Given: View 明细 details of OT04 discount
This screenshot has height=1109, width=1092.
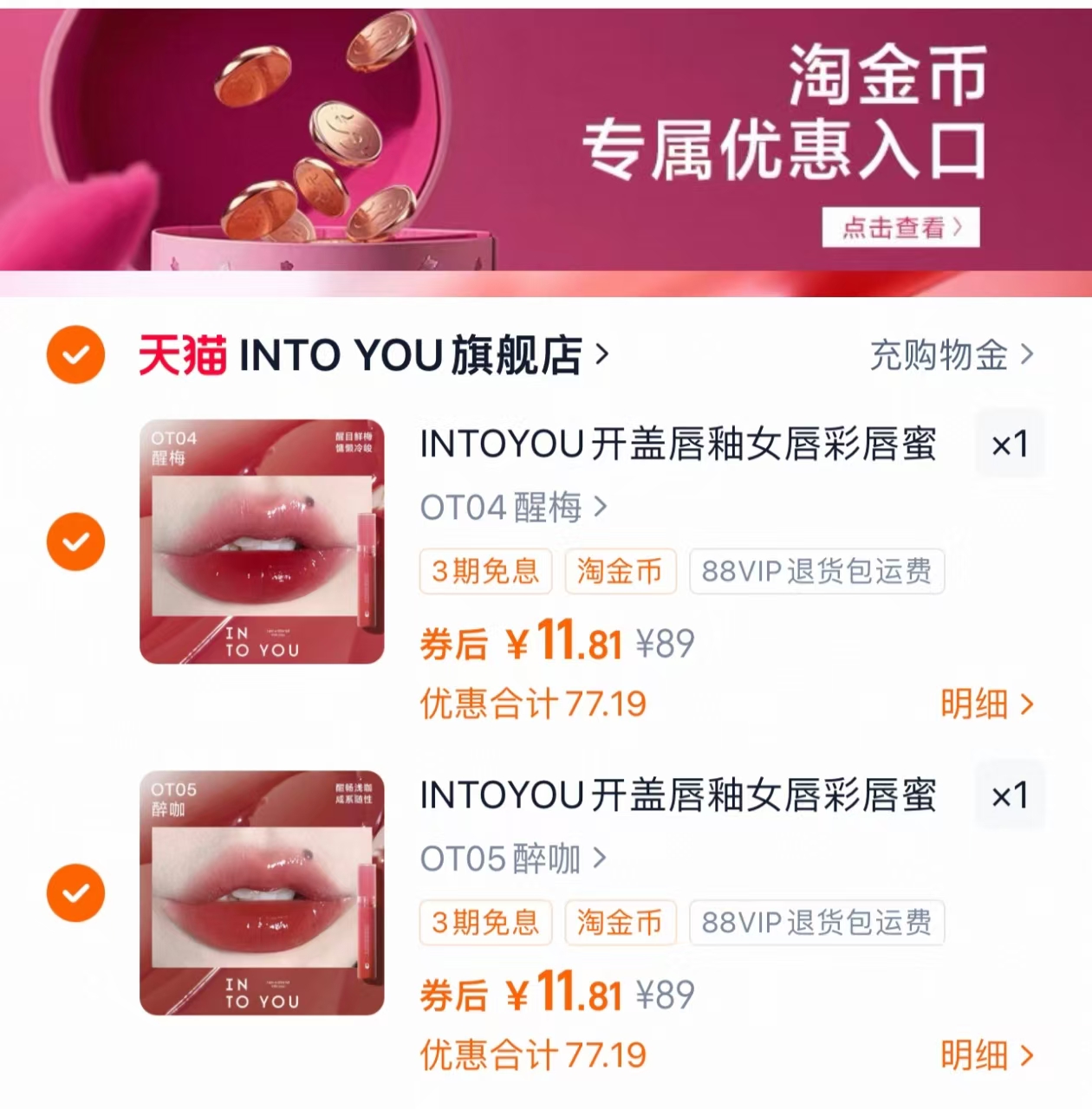Looking at the screenshot, I should click(984, 704).
